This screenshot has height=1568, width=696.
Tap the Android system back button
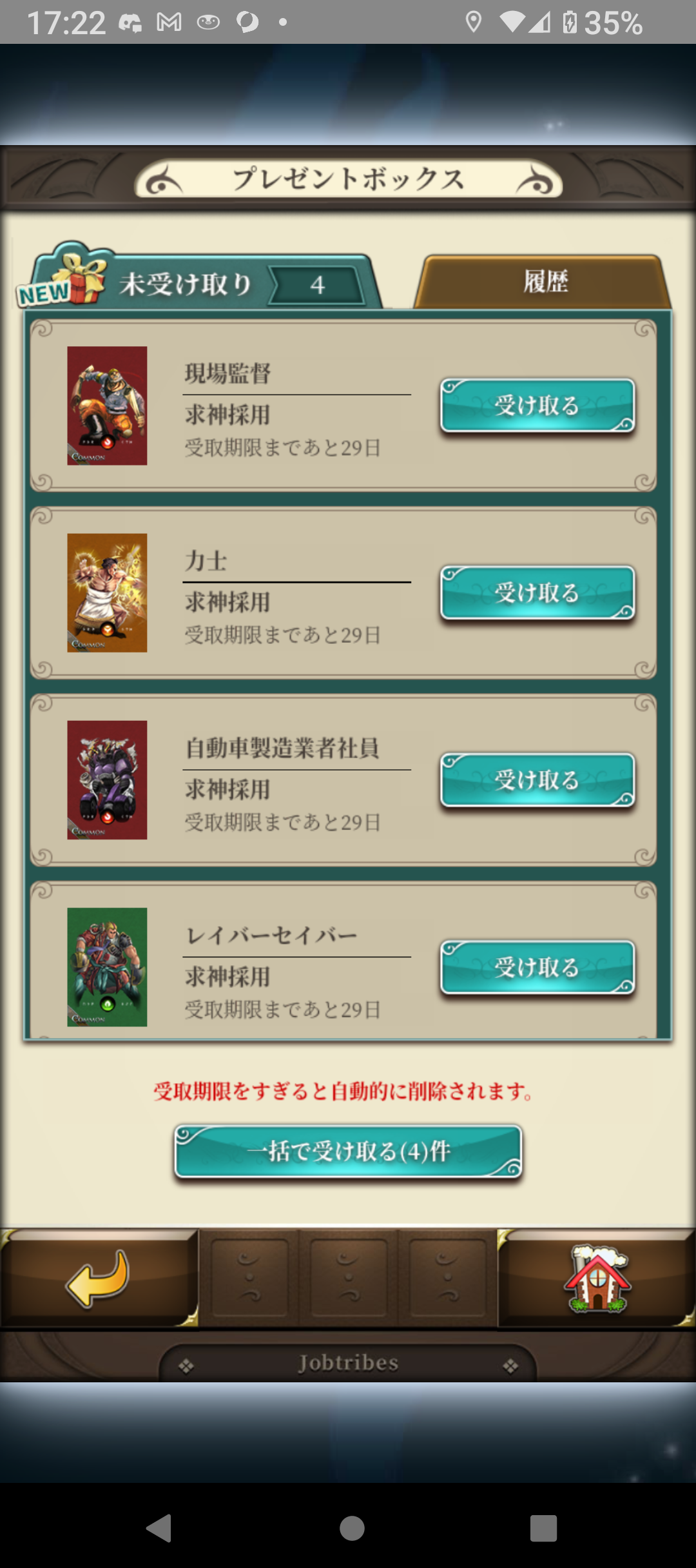click(159, 1527)
